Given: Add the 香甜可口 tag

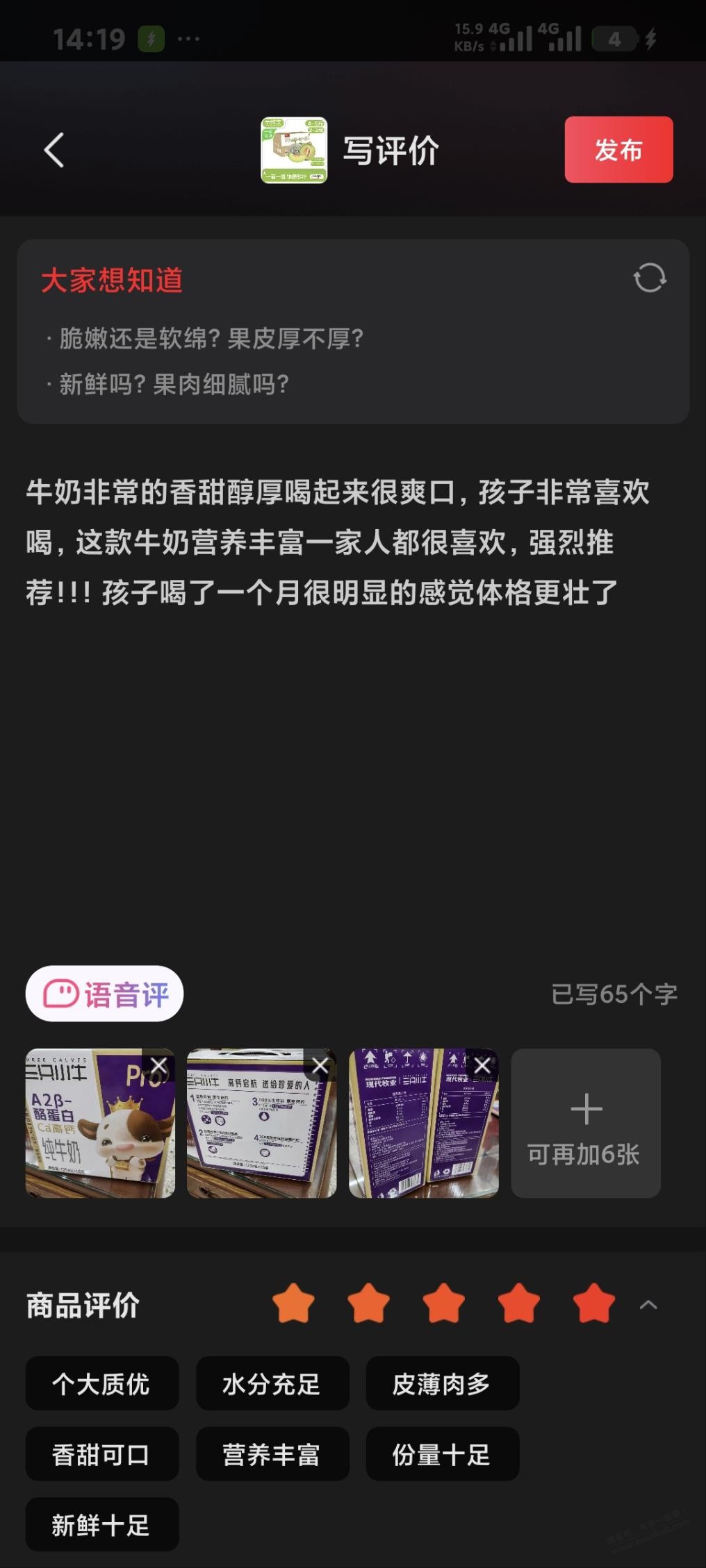Looking at the screenshot, I should [x=101, y=1454].
